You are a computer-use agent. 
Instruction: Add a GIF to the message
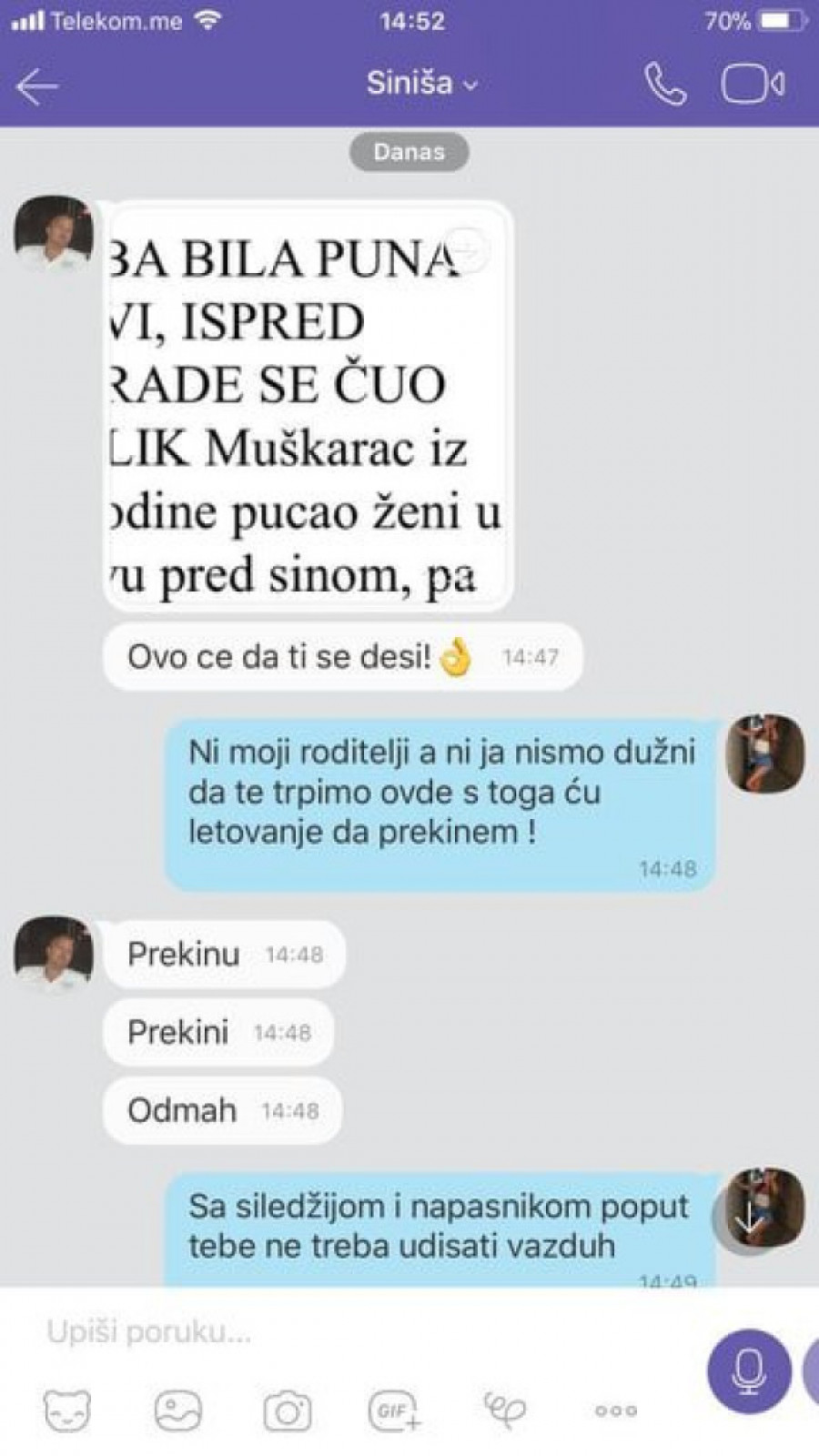[395, 1411]
